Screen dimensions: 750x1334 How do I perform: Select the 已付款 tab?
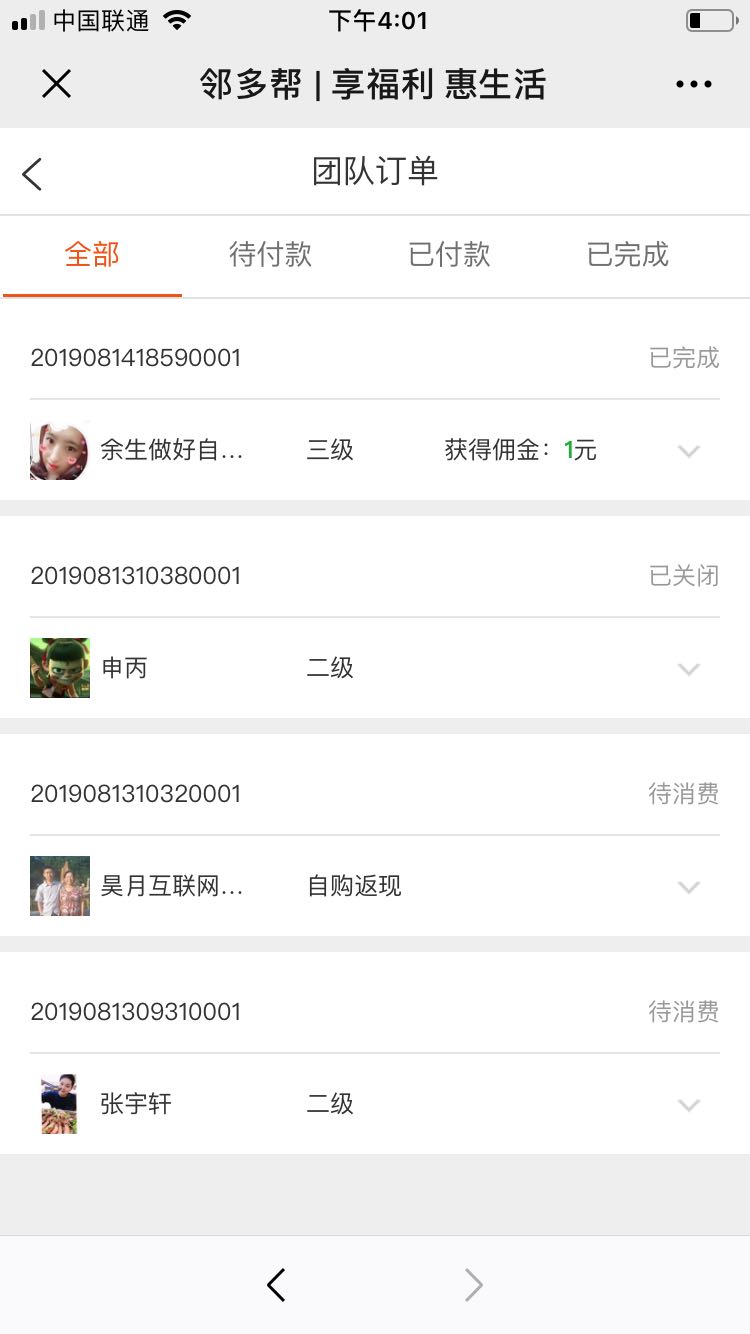pyautogui.click(x=448, y=256)
